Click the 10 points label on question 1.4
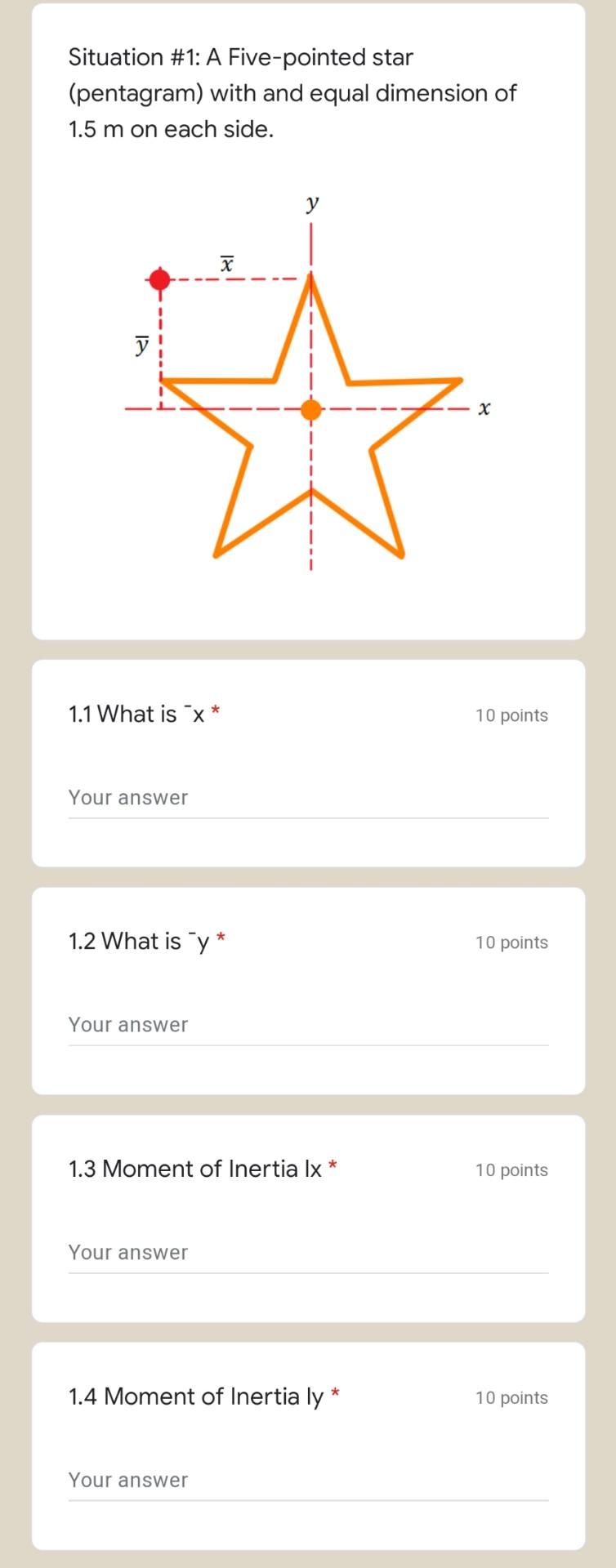616x1568 pixels. [511, 1397]
